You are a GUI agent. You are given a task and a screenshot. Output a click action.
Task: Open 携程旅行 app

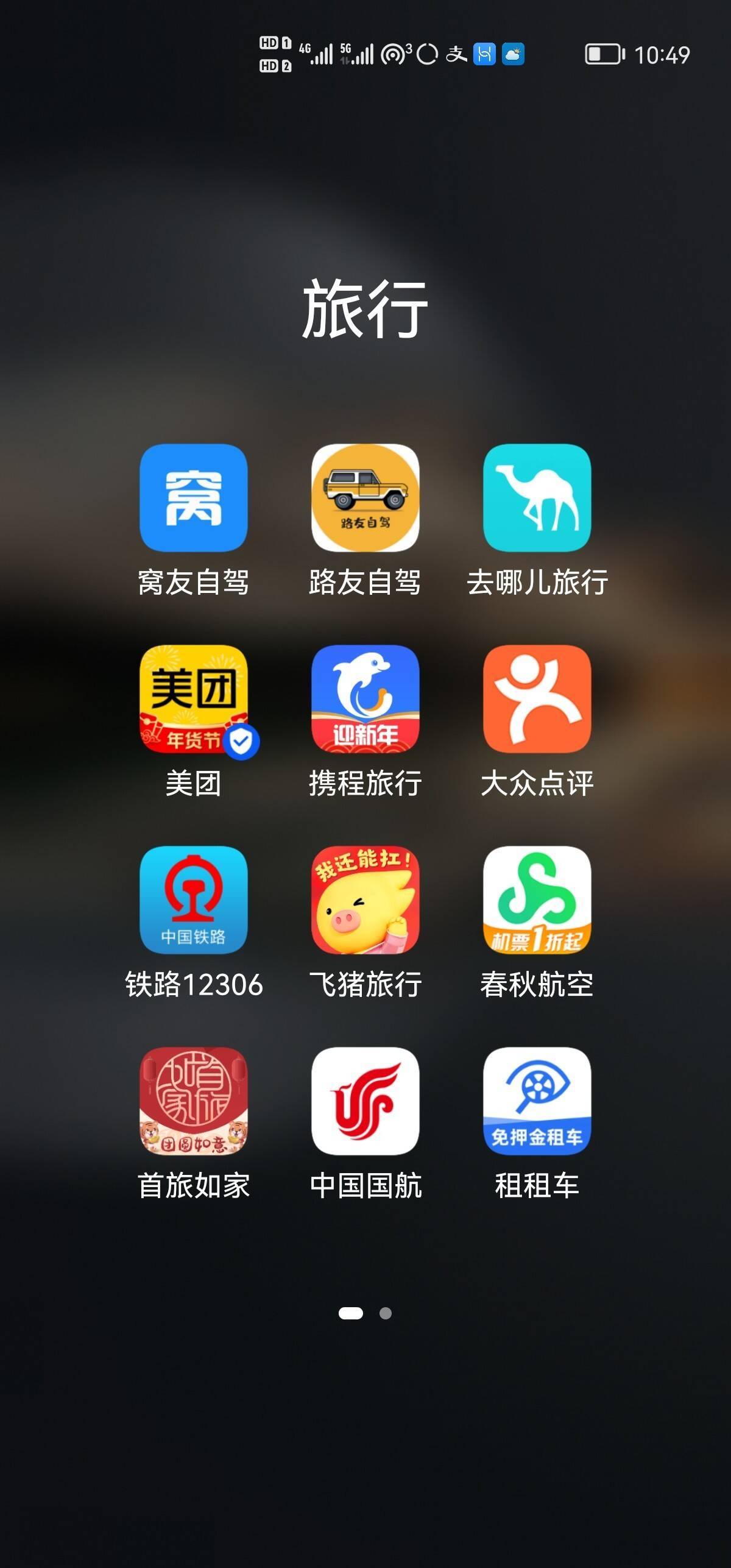tap(365, 699)
